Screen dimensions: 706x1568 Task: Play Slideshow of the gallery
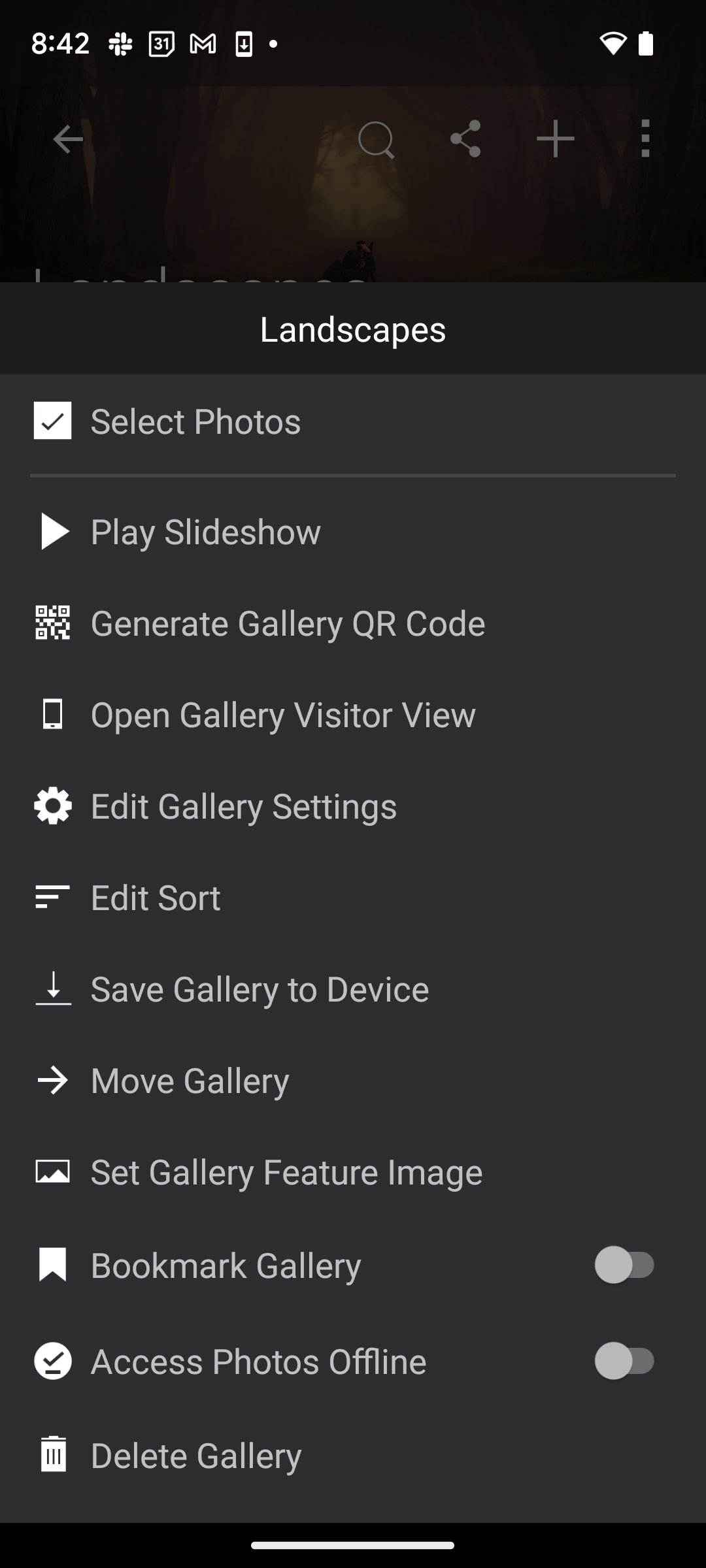point(353,532)
